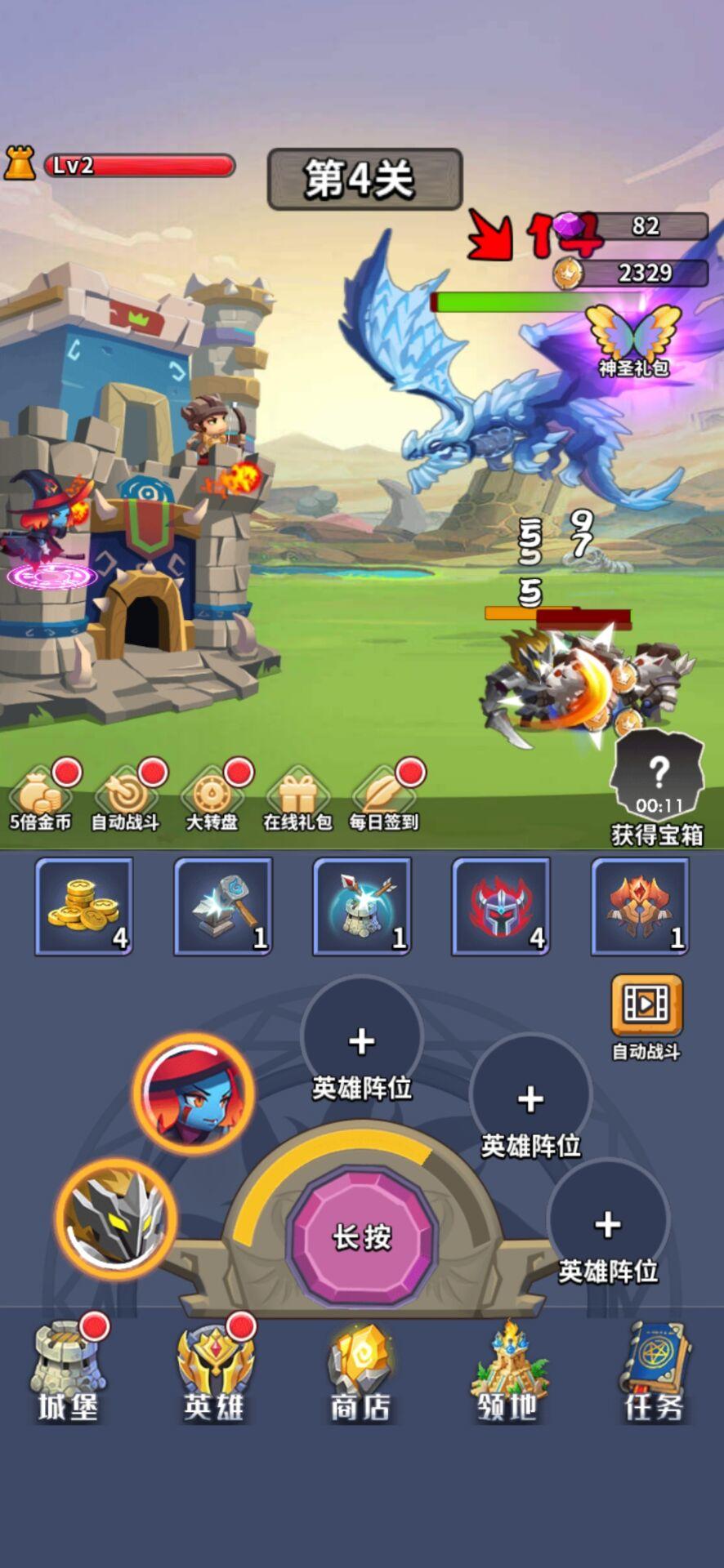This screenshot has height=1568, width=724.
Task: Open the 在线礼包 online gift
Action: point(297,798)
